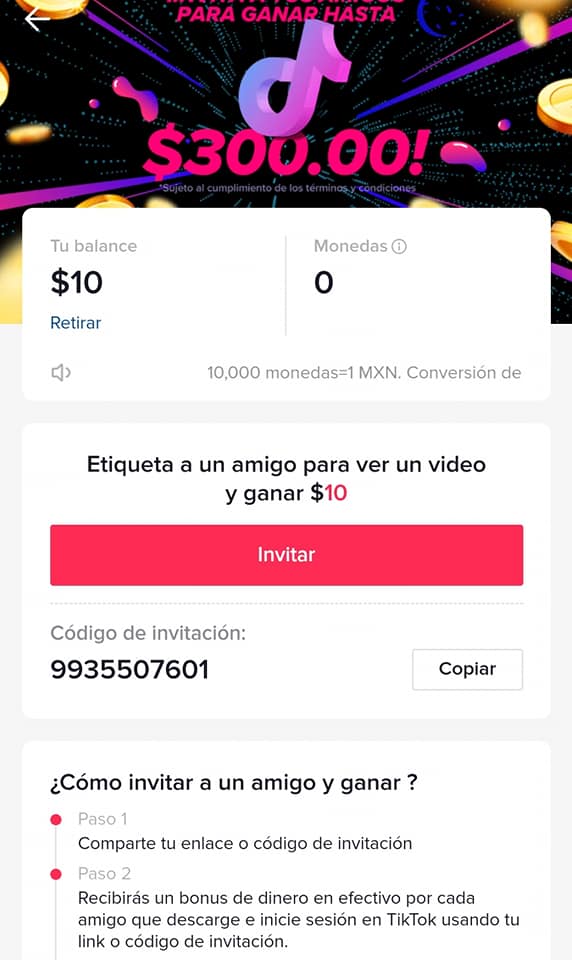The height and width of the screenshot is (960, 572).
Task: Tap the red Invitar button
Action: click(x=287, y=555)
